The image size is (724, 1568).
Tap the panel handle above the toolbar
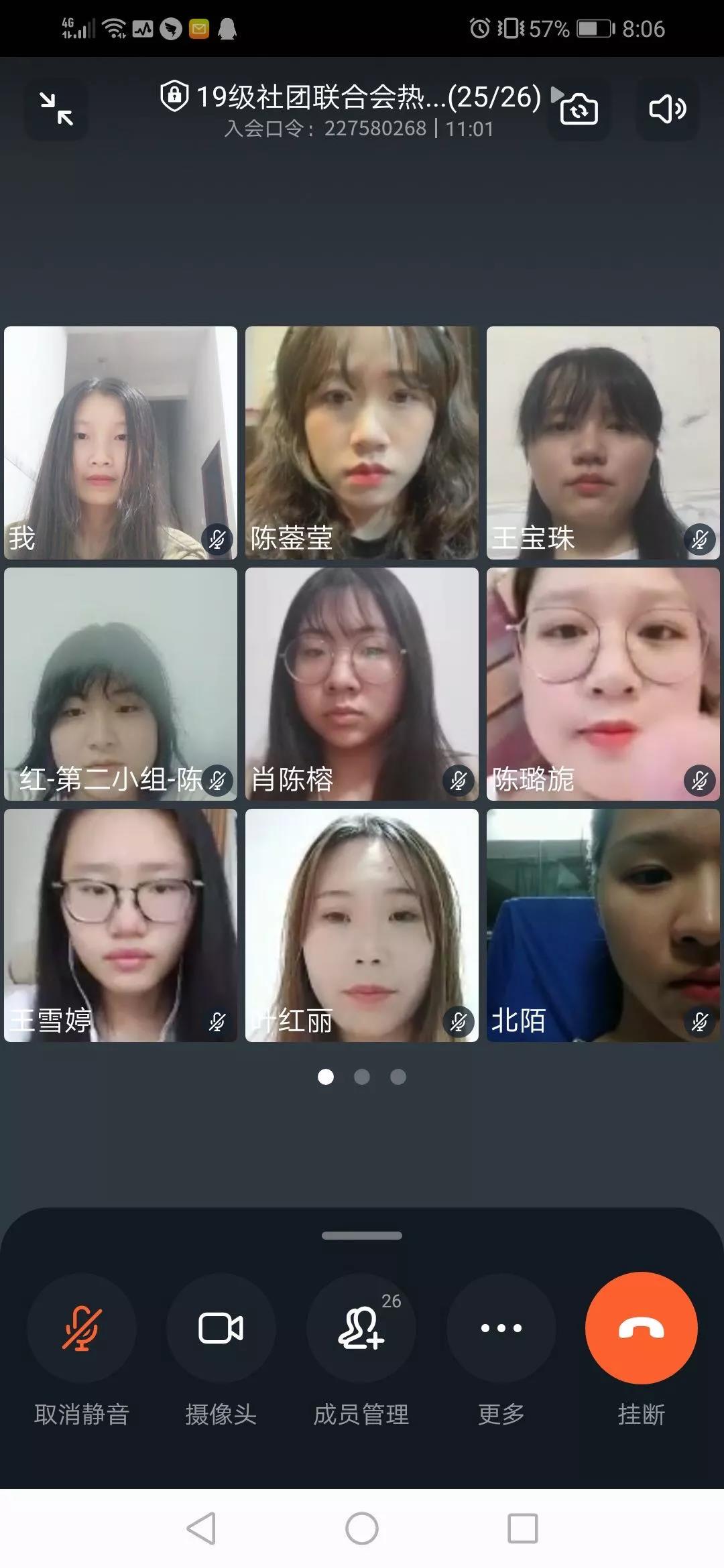(x=362, y=1235)
